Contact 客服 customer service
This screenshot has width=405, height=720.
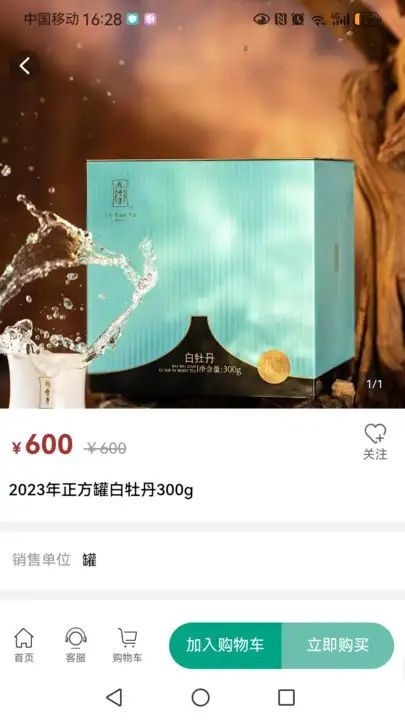(x=76, y=645)
